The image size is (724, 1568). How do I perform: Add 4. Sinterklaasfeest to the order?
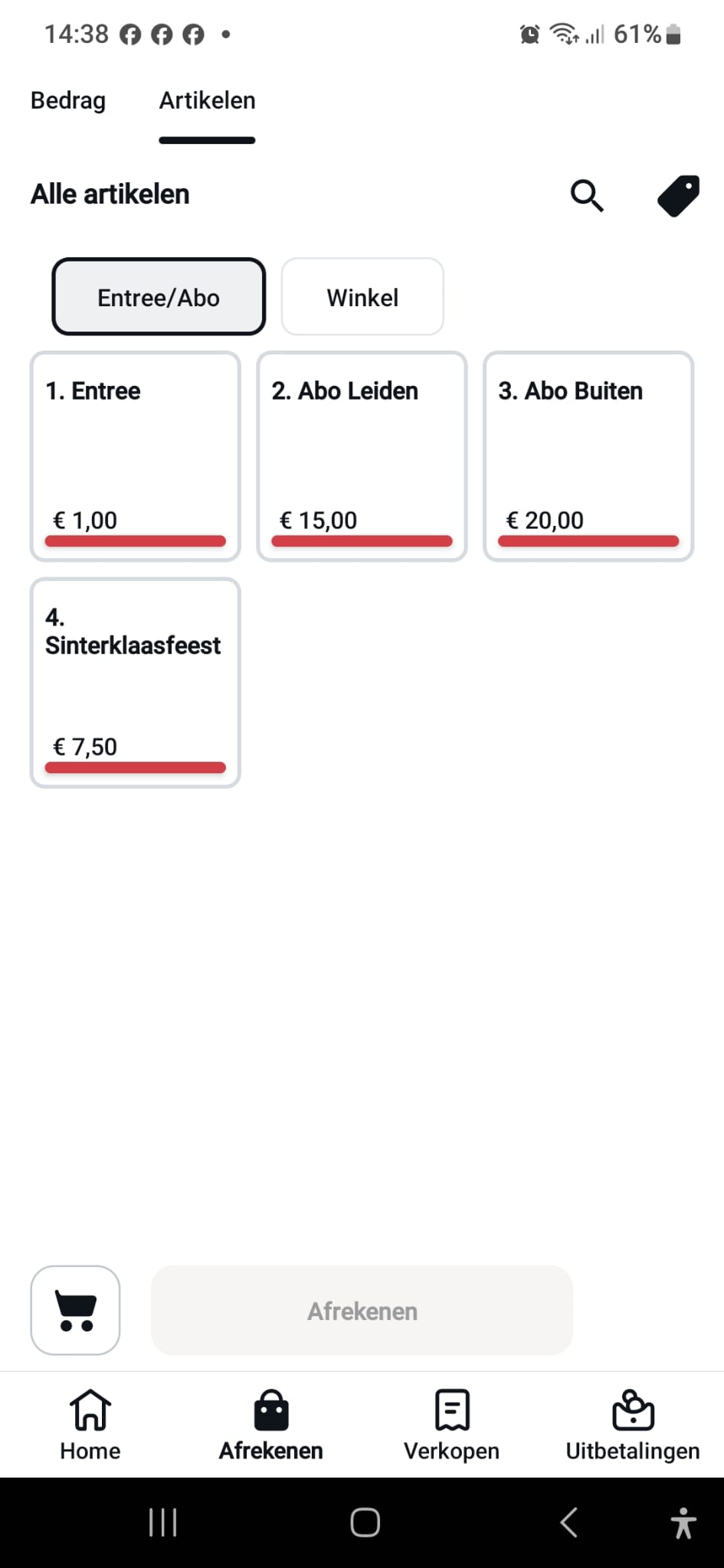tap(136, 683)
